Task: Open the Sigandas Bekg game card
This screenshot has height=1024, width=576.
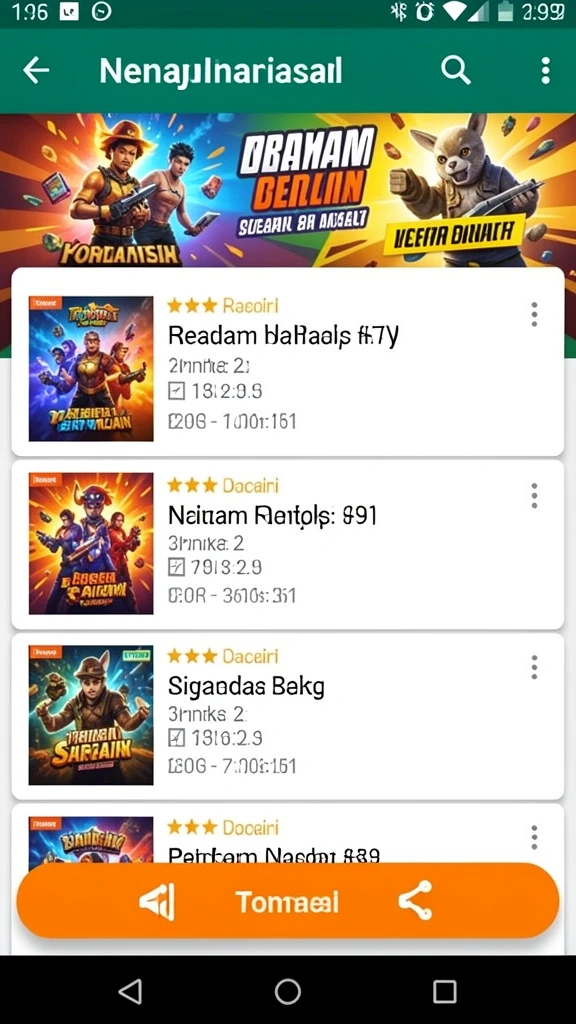Action: pos(288,716)
